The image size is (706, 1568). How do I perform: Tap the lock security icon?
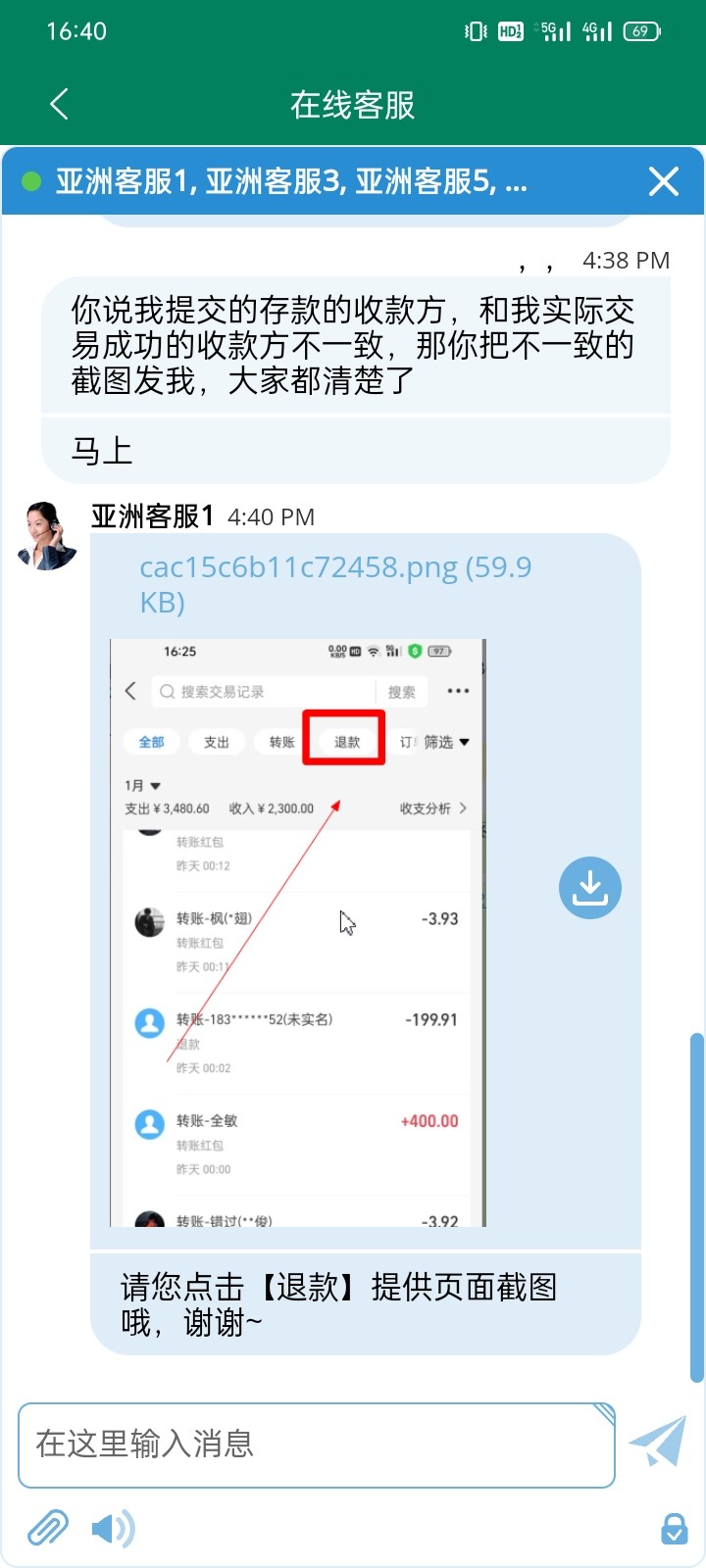point(674,1528)
